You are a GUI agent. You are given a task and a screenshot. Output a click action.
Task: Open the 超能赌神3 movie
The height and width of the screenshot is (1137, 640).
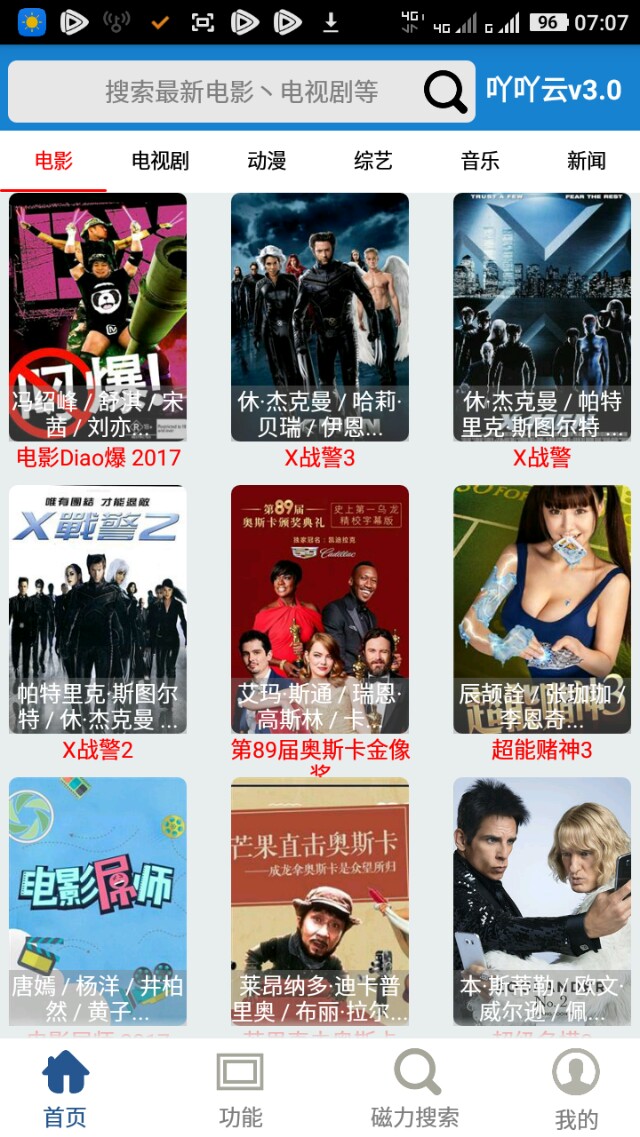[542, 610]
